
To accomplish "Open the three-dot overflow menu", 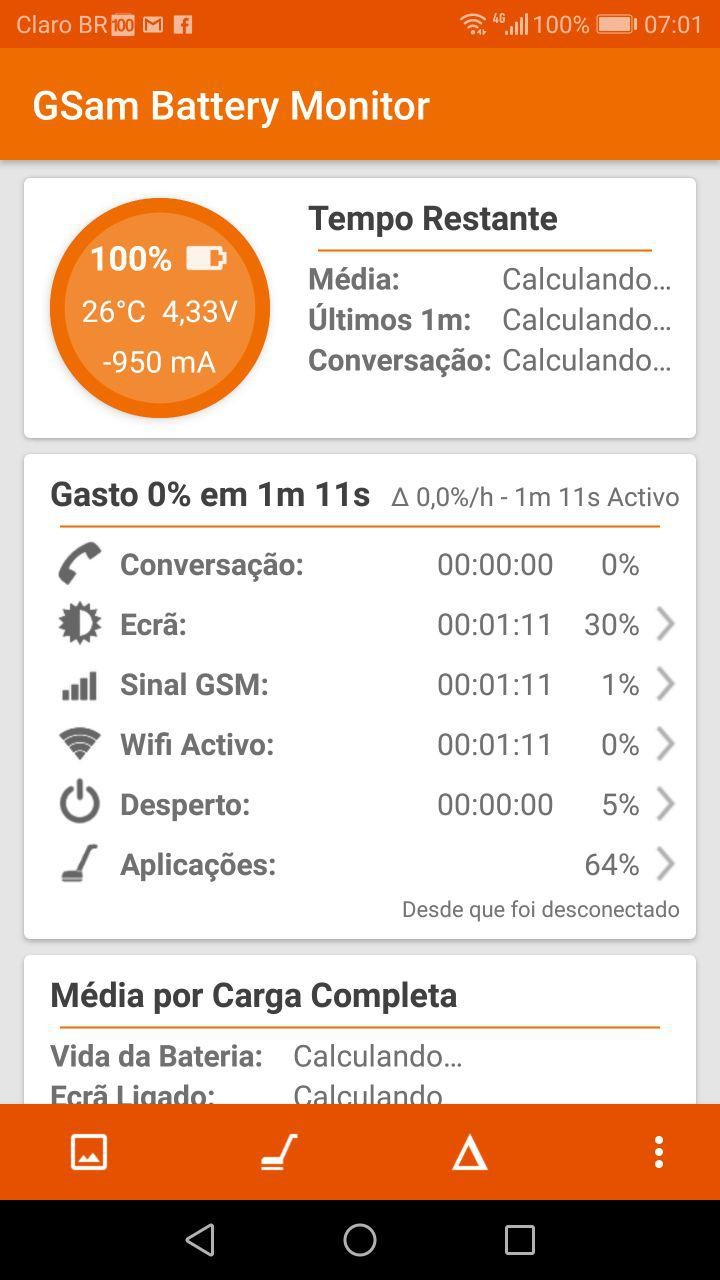I will coord(658,1152).
